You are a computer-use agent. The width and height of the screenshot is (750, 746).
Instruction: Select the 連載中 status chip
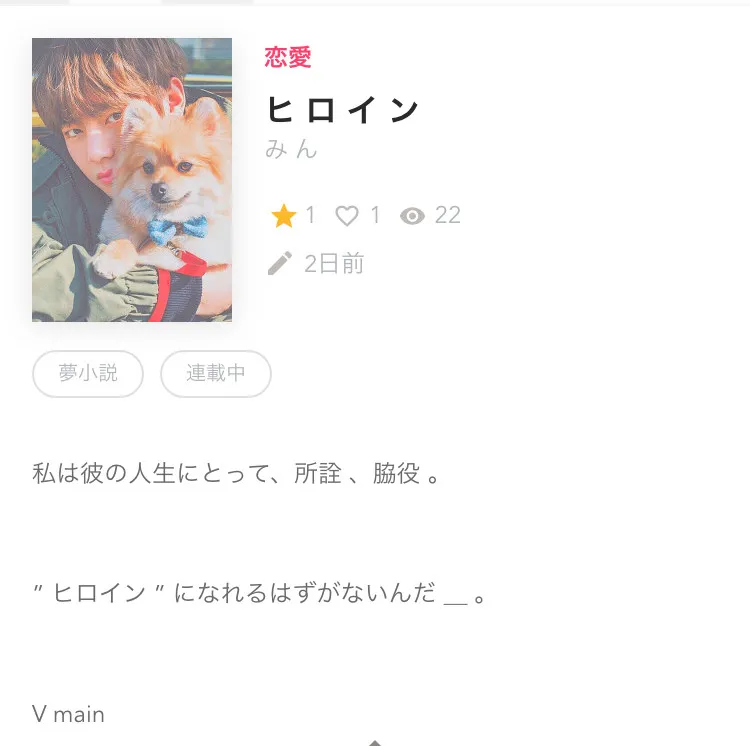pos(216,373)
